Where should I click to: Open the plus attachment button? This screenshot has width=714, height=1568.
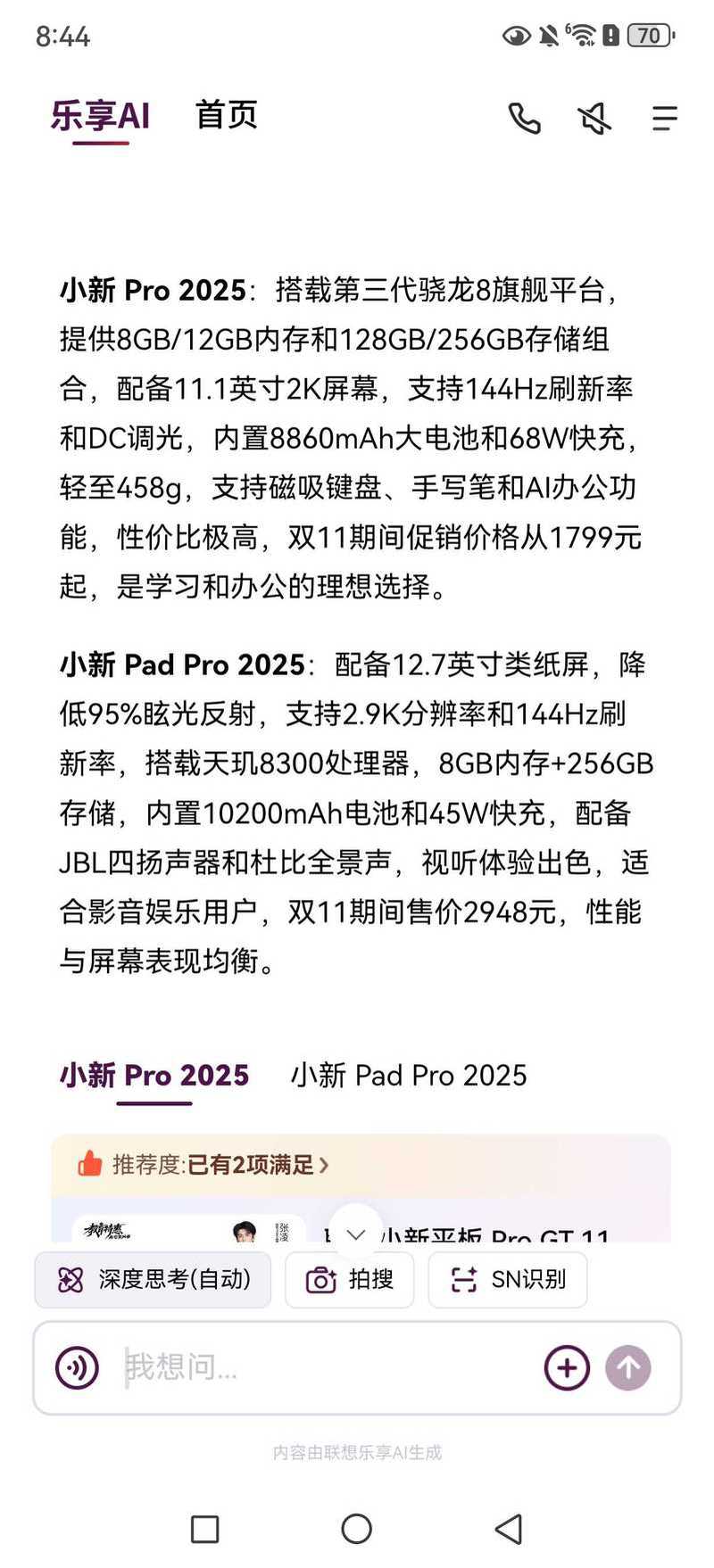click(567, 1367)
